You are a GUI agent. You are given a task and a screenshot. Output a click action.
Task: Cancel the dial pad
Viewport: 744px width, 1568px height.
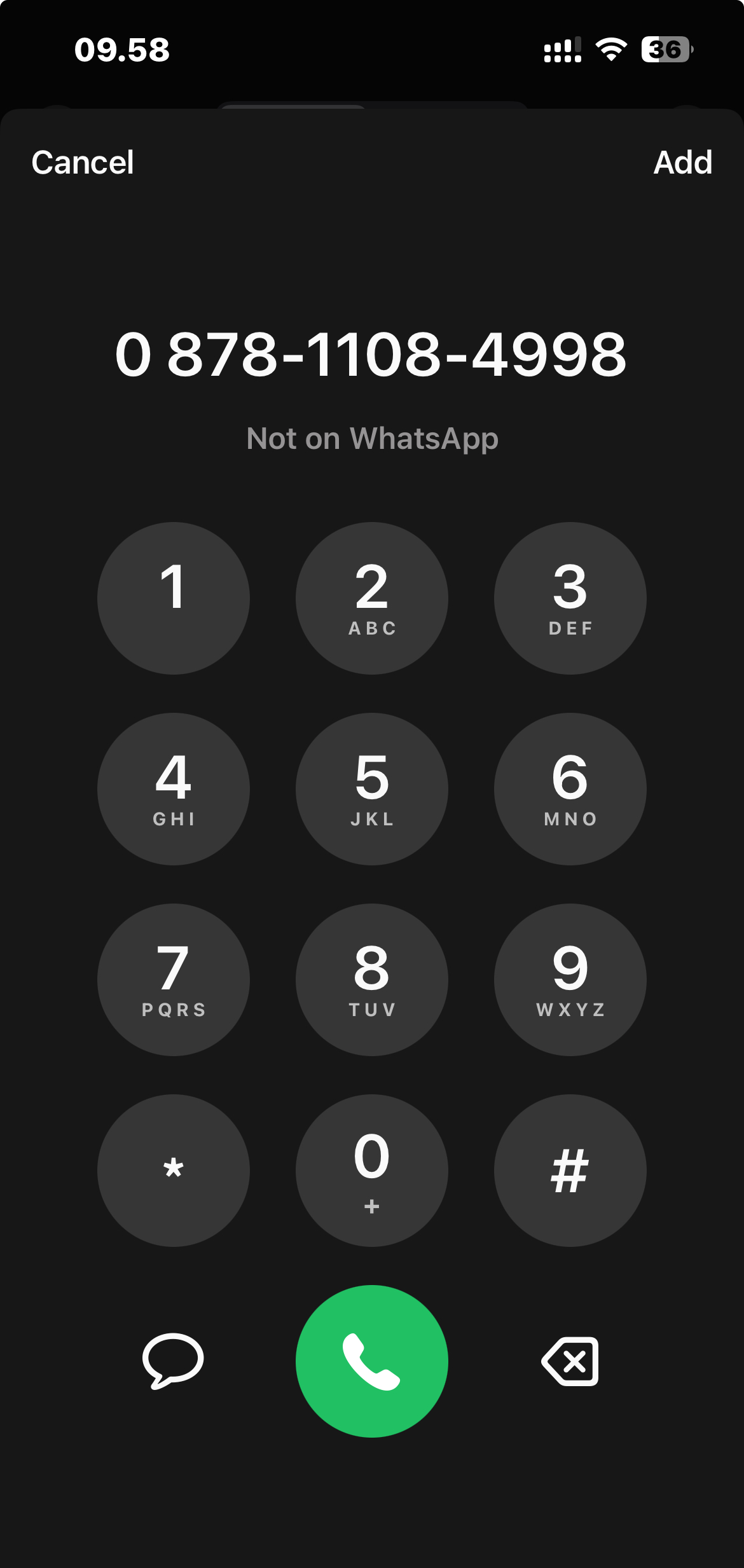[83, 163]
